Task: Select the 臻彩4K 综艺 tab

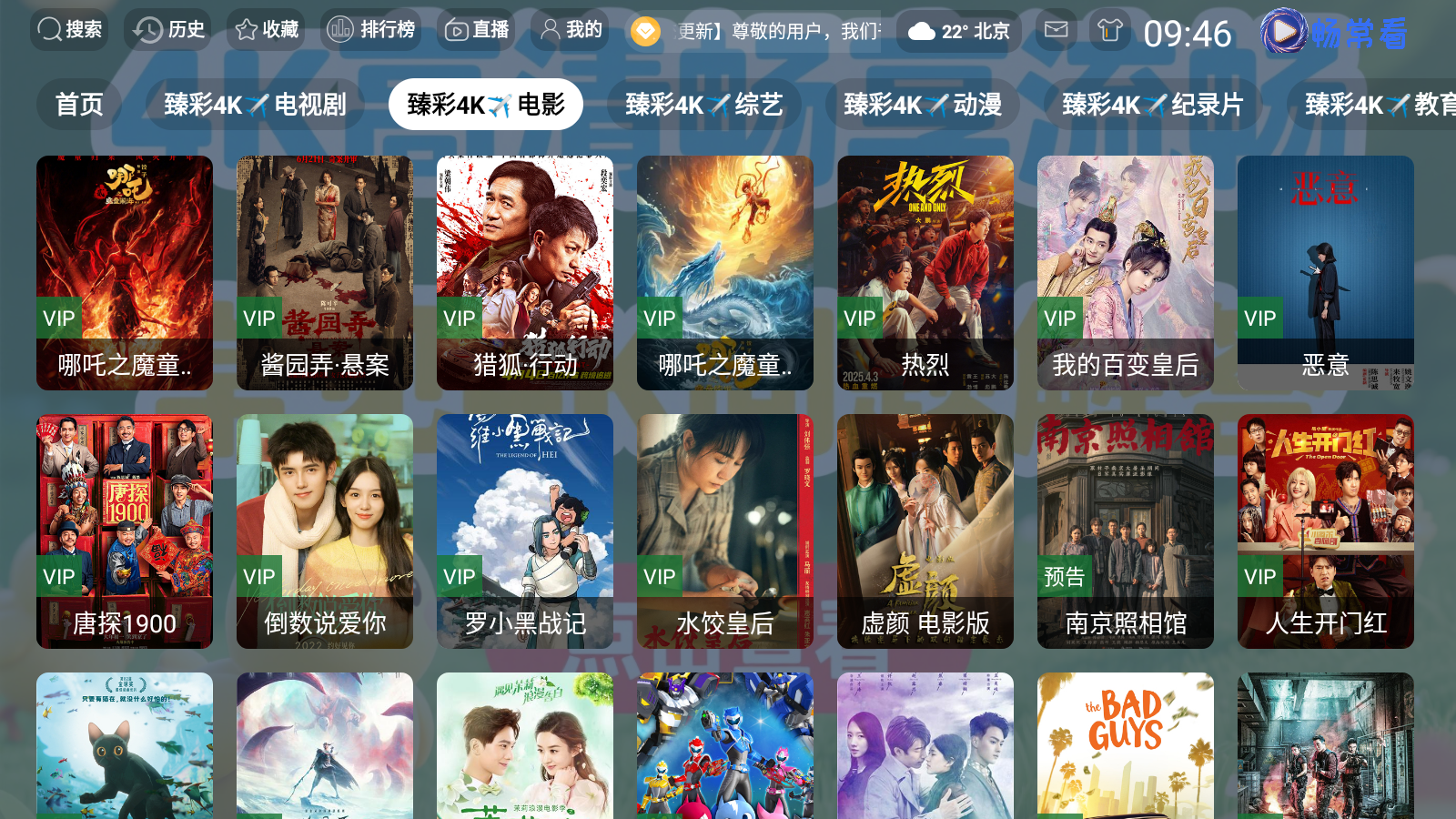Action: click(x=703, y=105)
